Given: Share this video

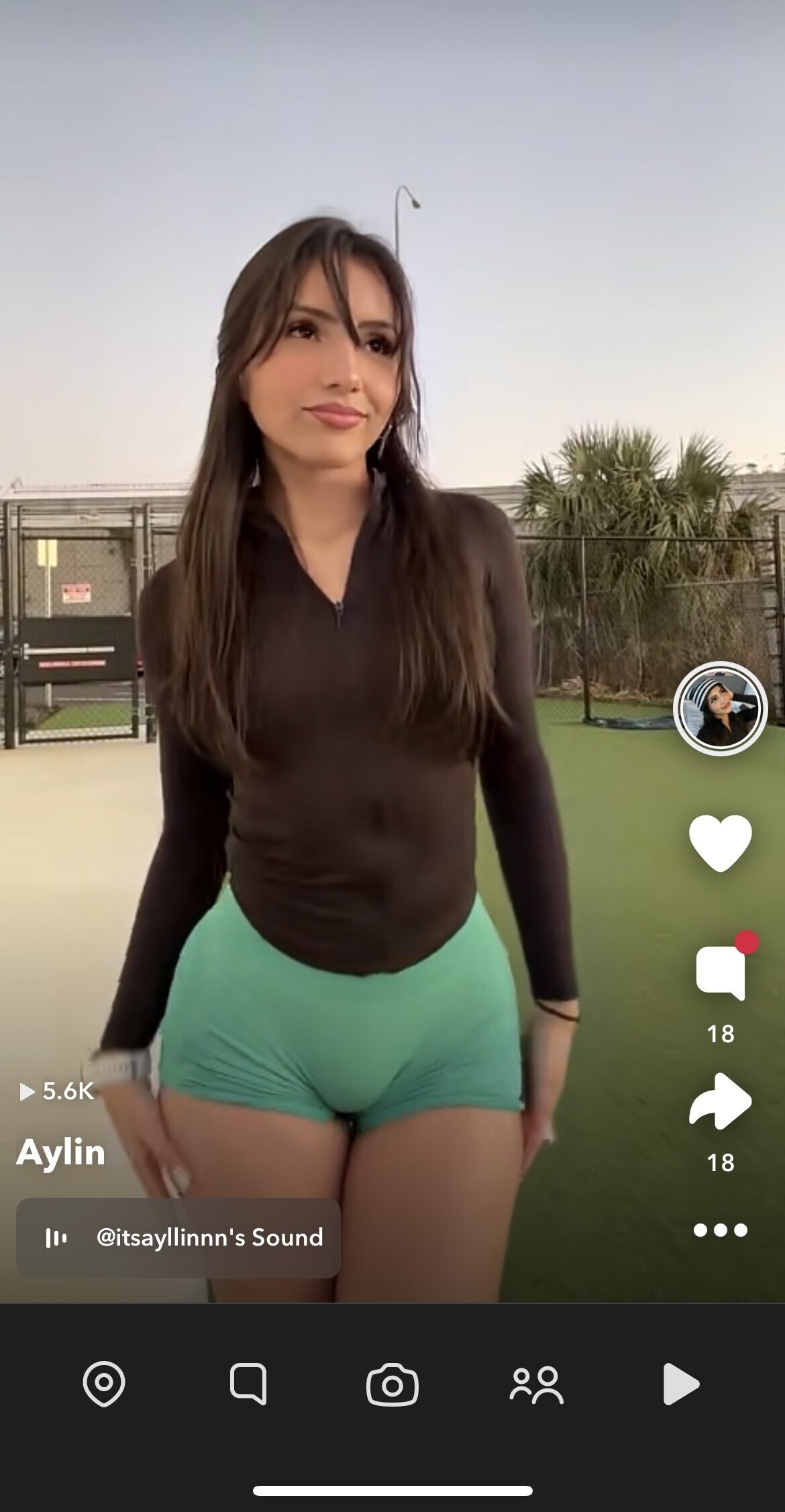Looking at the screenshot, I should coord(720,1101).
